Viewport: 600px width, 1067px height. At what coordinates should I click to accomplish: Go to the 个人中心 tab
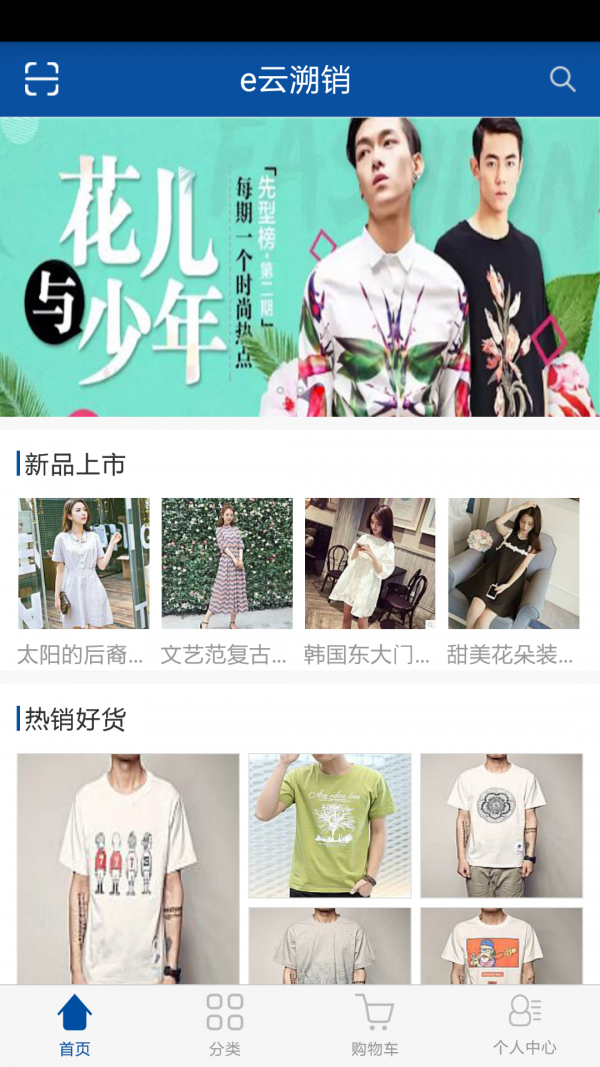[525, 1025]
